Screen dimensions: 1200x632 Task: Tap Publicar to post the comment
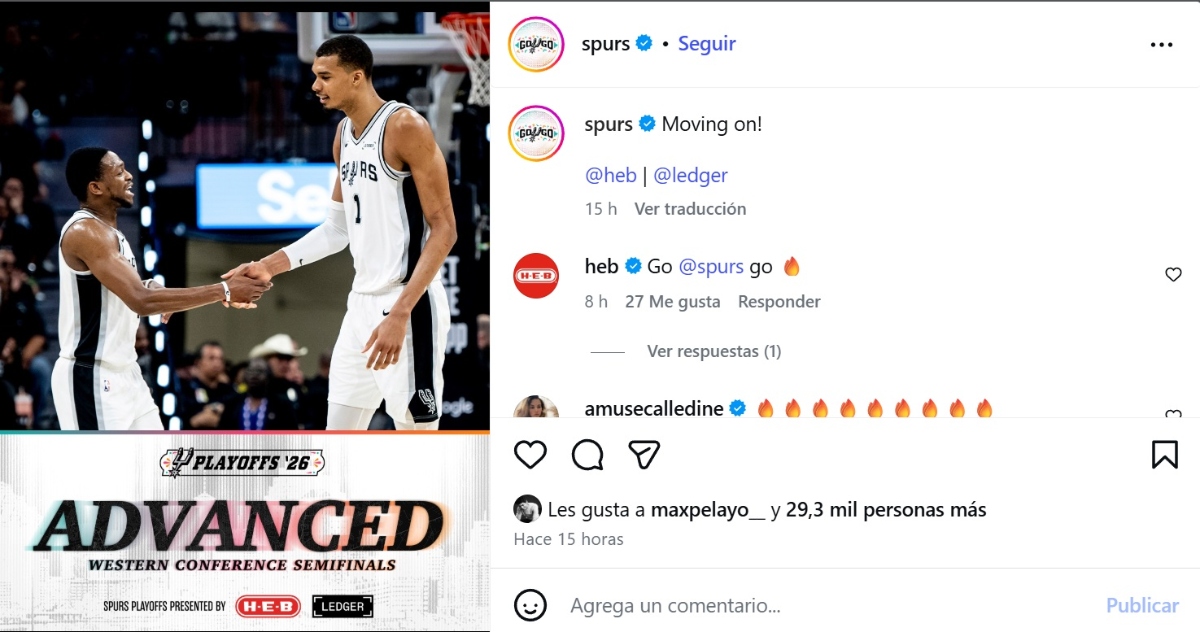[1142, 605]
